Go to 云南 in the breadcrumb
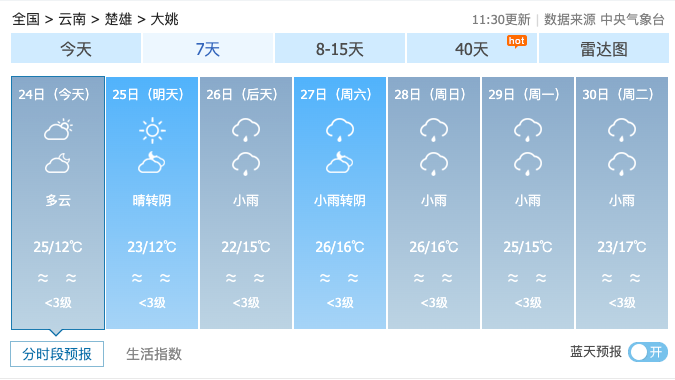 click(72, 19)
